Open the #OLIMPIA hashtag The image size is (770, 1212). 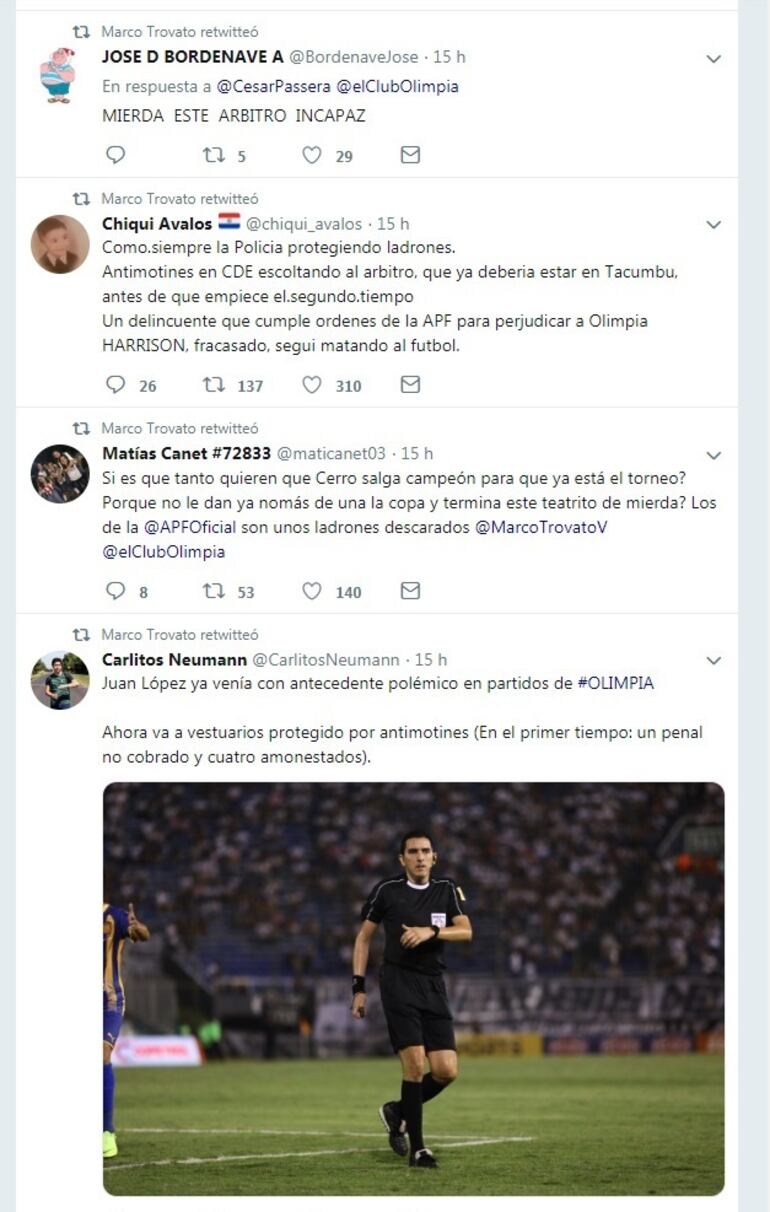(615, 683)
